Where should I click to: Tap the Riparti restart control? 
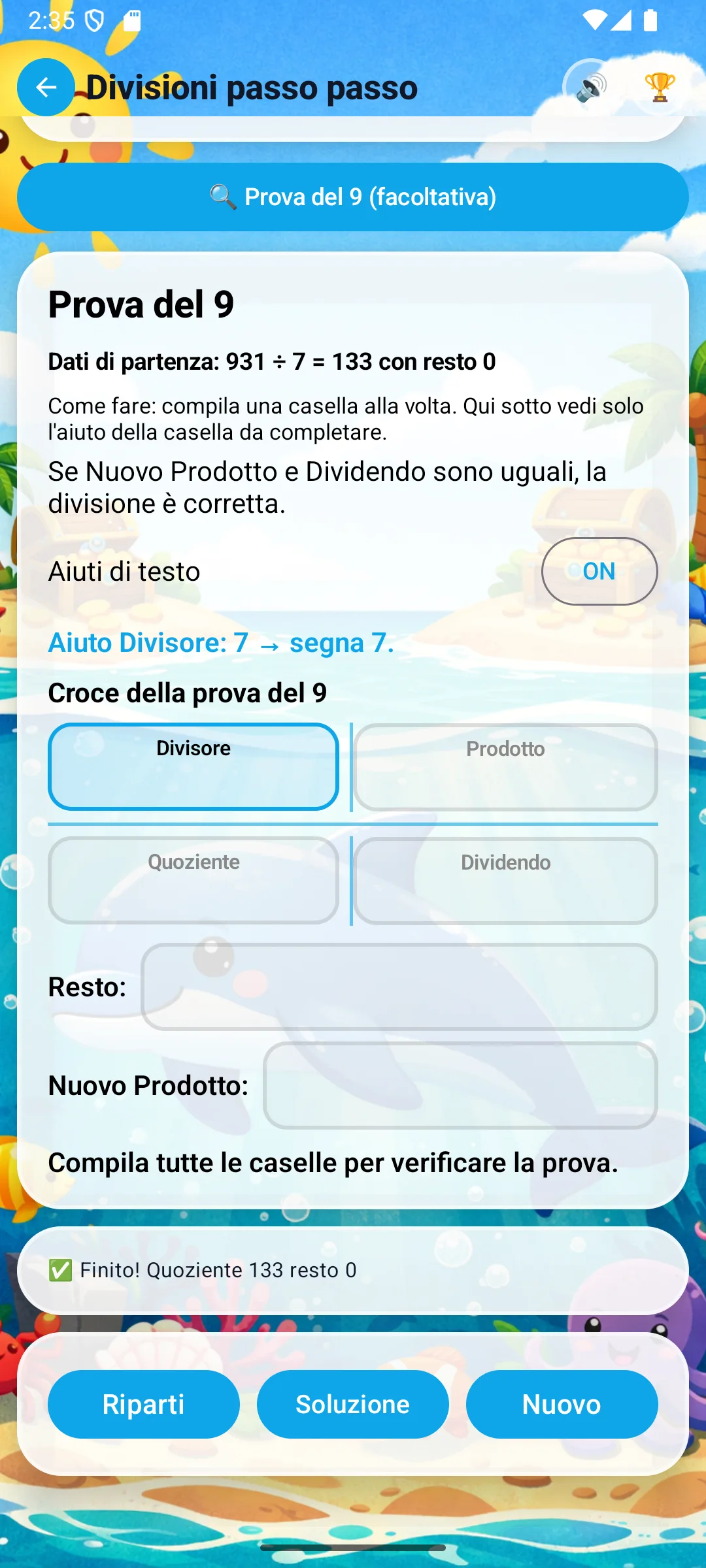pos(143,1403)
